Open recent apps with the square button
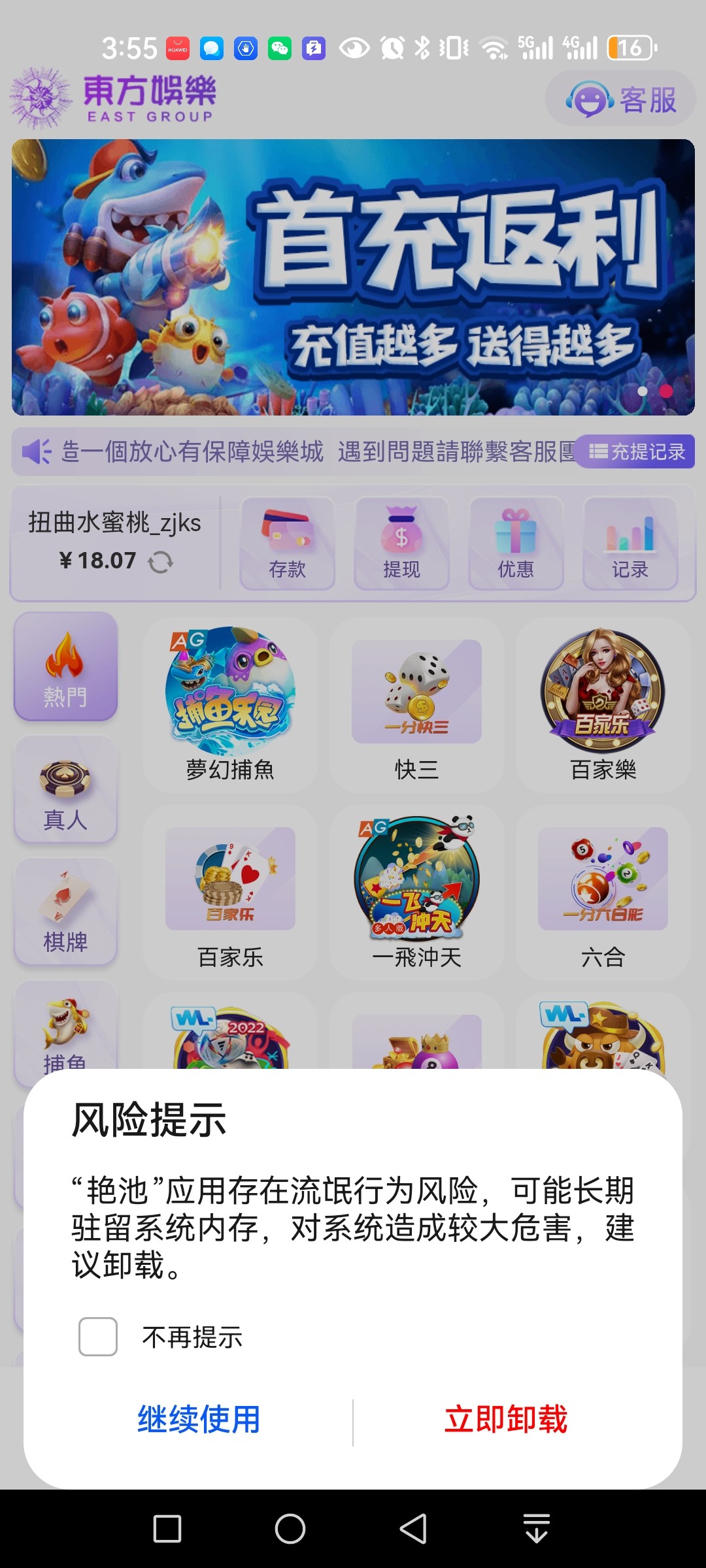706x1568 pixels. [167, 1529]
